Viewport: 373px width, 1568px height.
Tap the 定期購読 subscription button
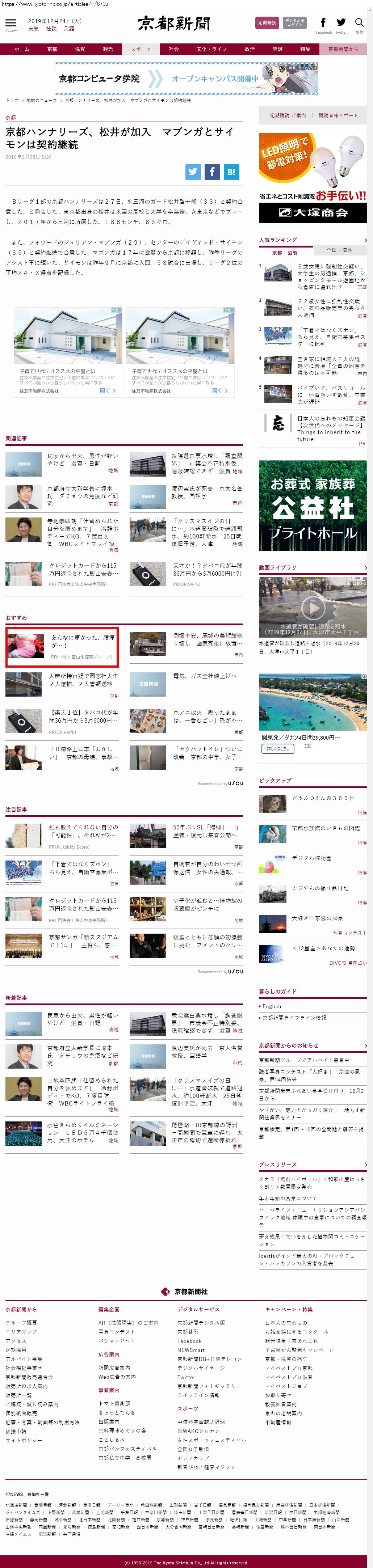point(267,22)
